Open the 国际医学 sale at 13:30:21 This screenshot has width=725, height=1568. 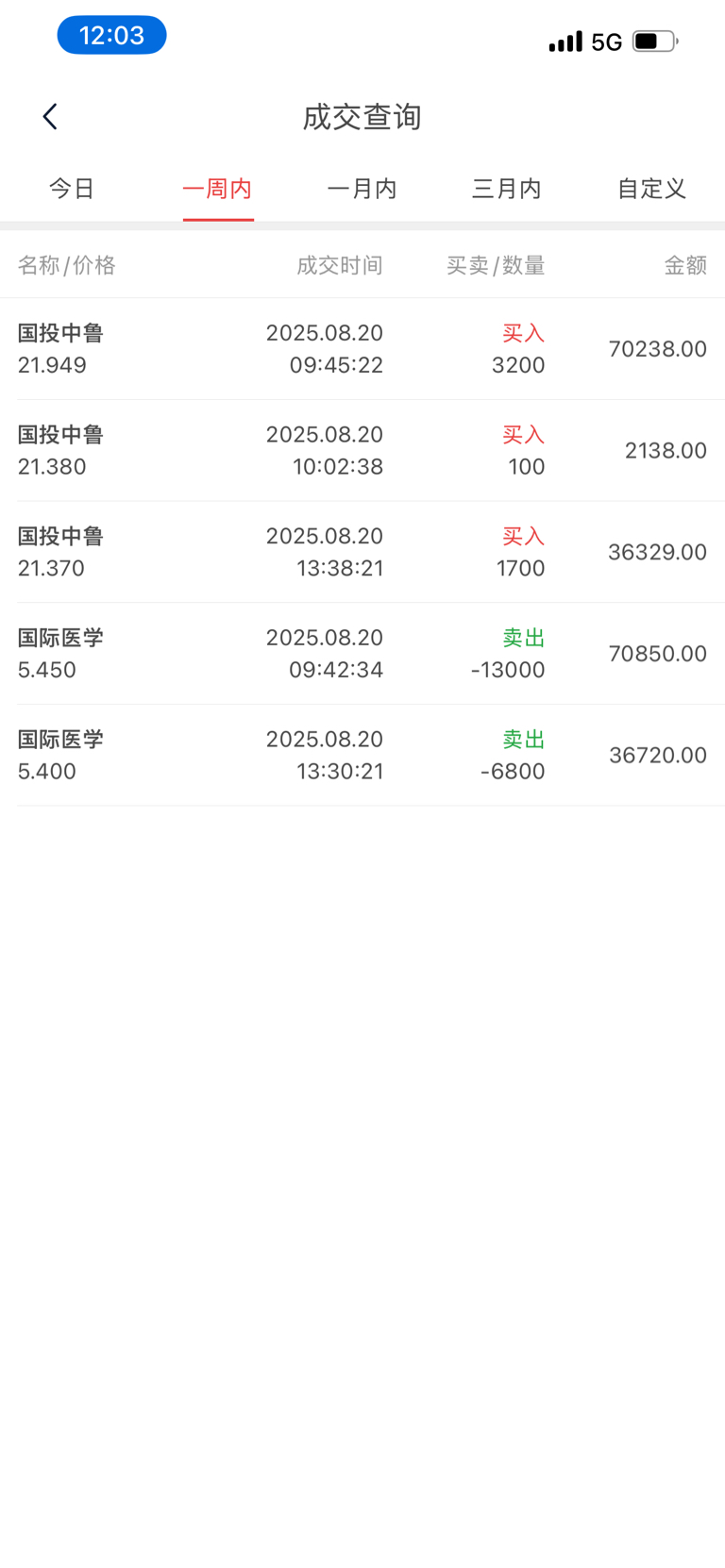(362, 755)
